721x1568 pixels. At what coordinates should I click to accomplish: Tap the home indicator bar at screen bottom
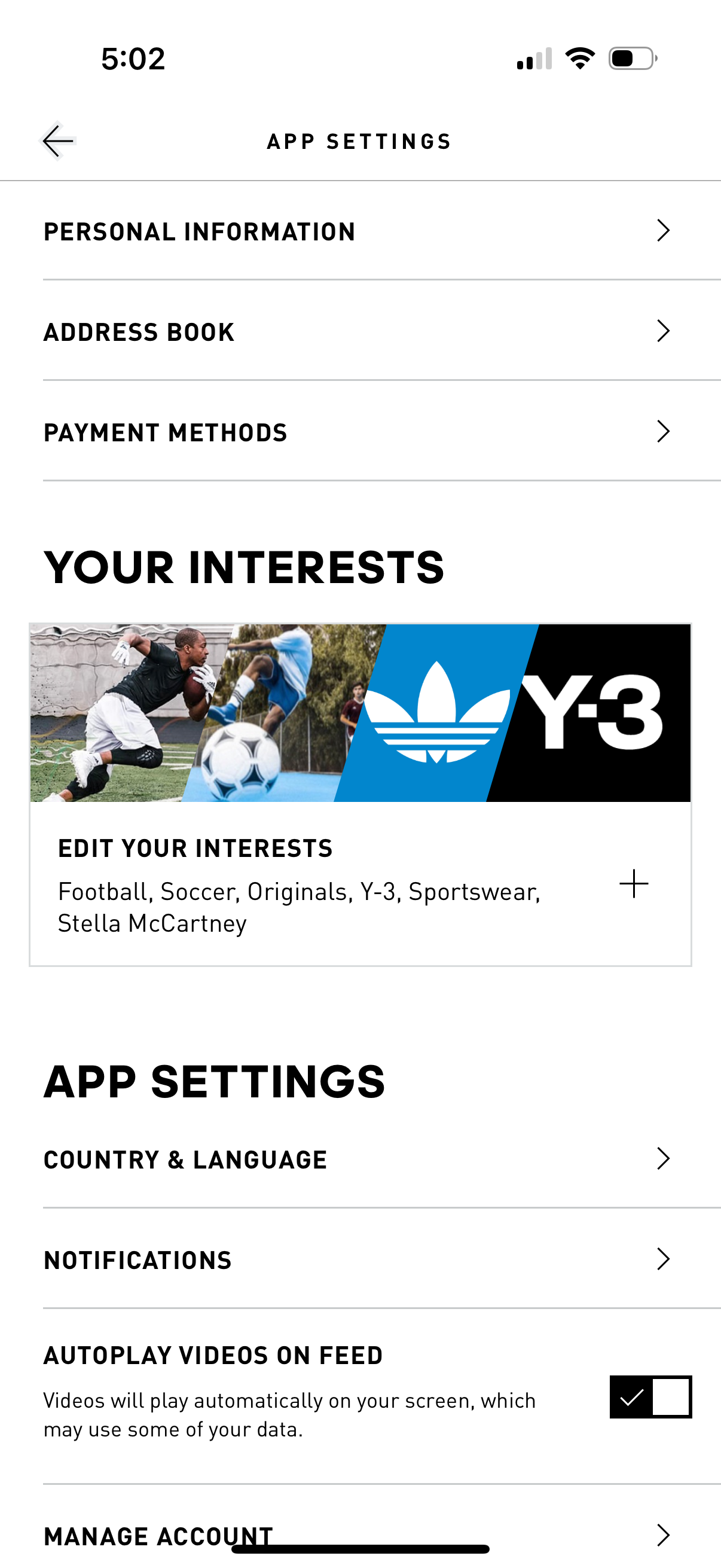click(x=360, y=1549)
